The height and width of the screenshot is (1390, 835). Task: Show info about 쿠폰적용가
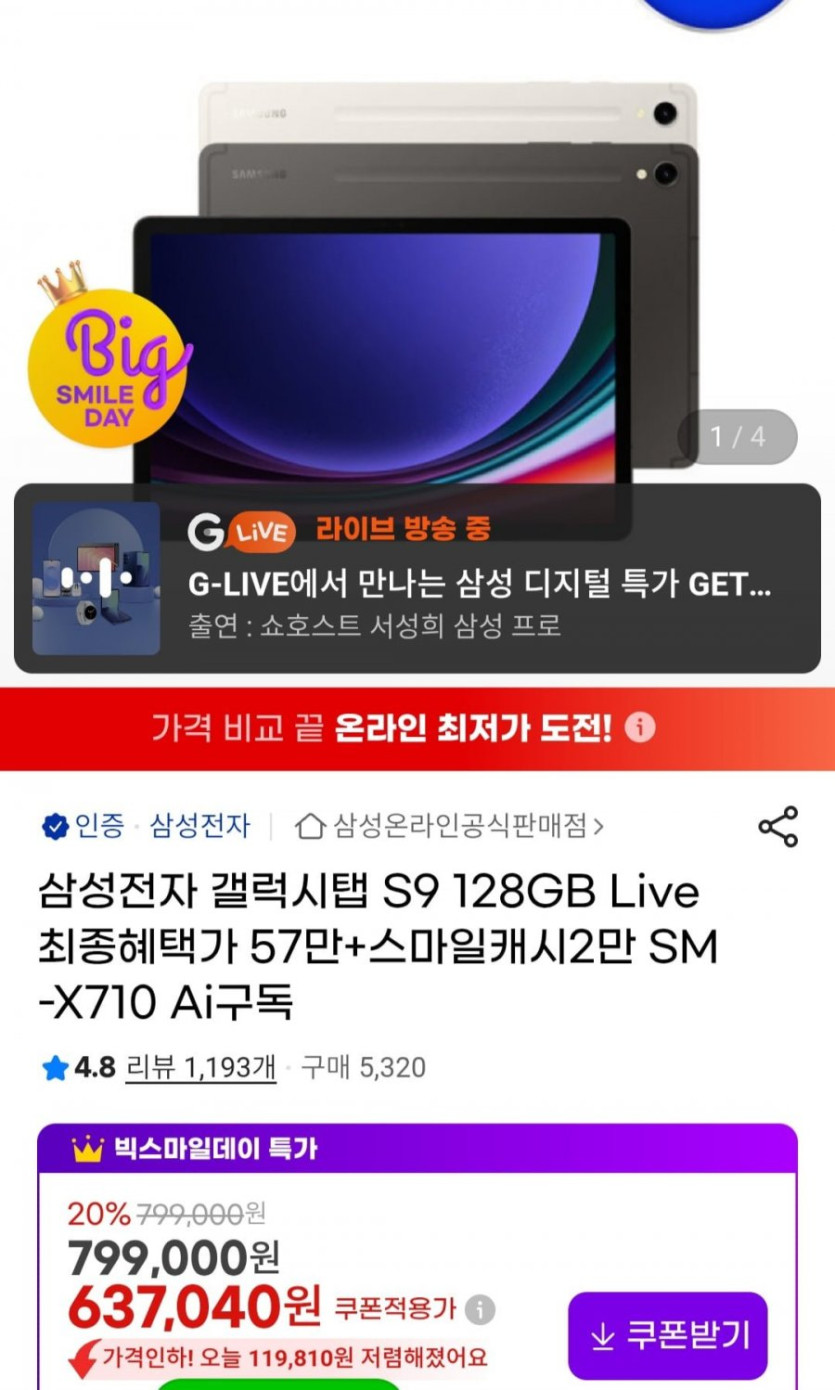click(480, 1310)
